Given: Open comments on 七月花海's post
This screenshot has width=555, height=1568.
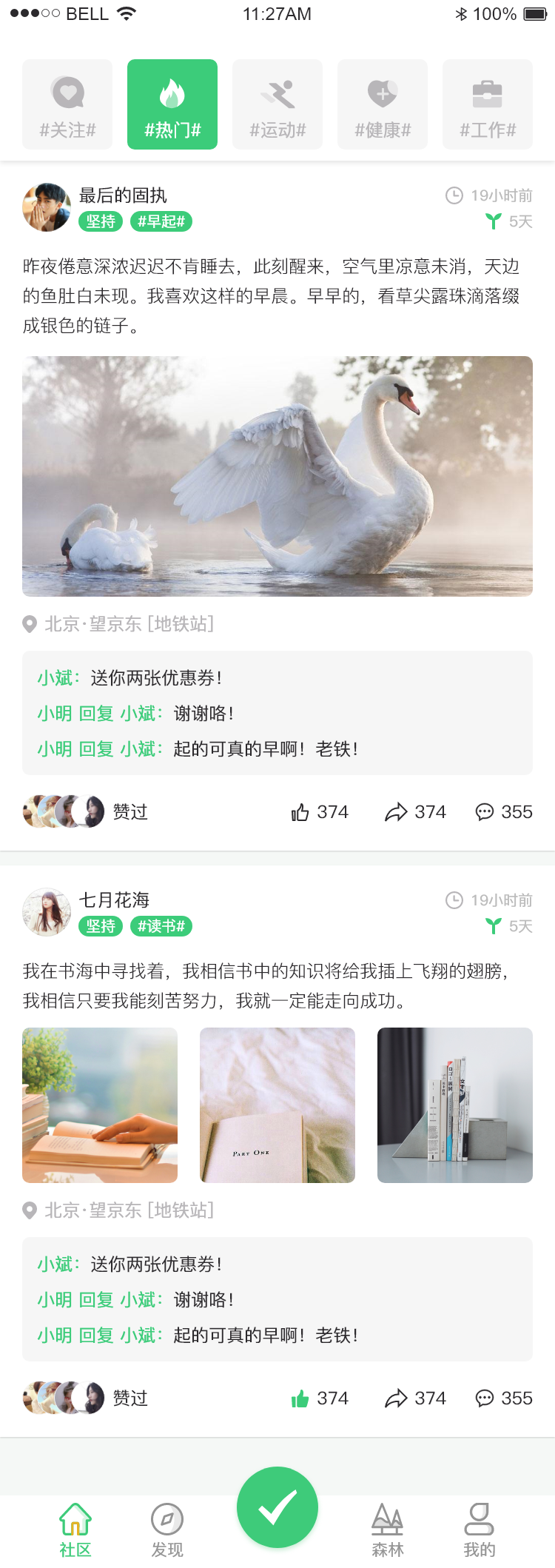Looking at the screenshot, I should (x=503, y=1398).
